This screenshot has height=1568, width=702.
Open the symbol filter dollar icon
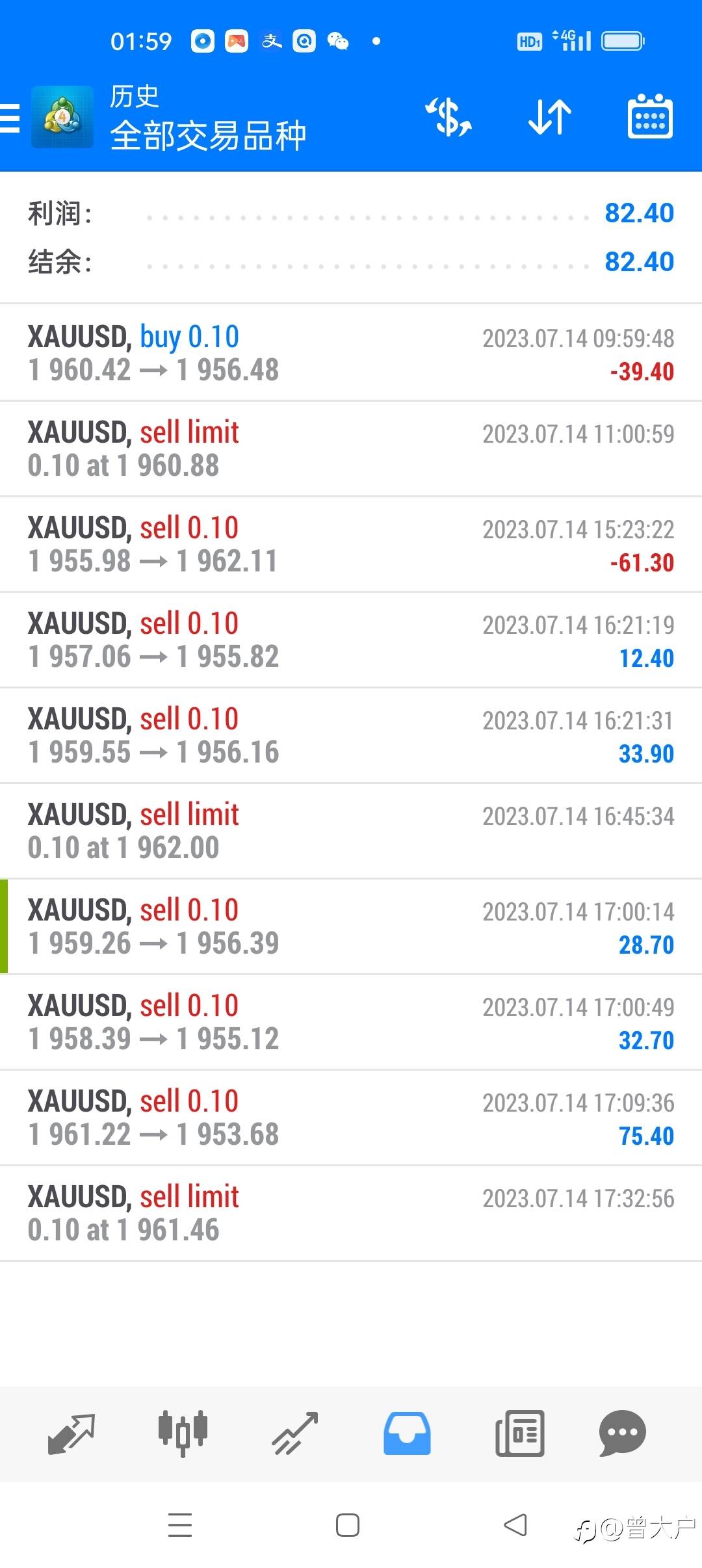click(448, 118)
